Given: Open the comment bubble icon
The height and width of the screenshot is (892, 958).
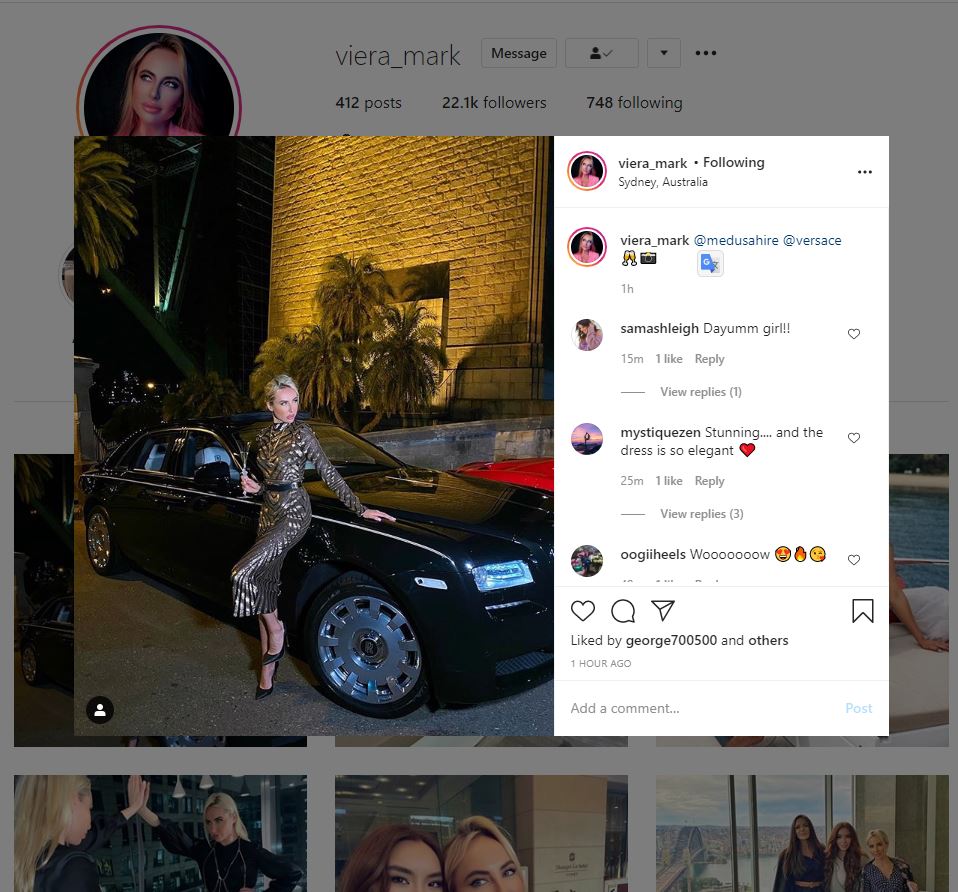Looking at the screenshot, I should pos(623,611).
